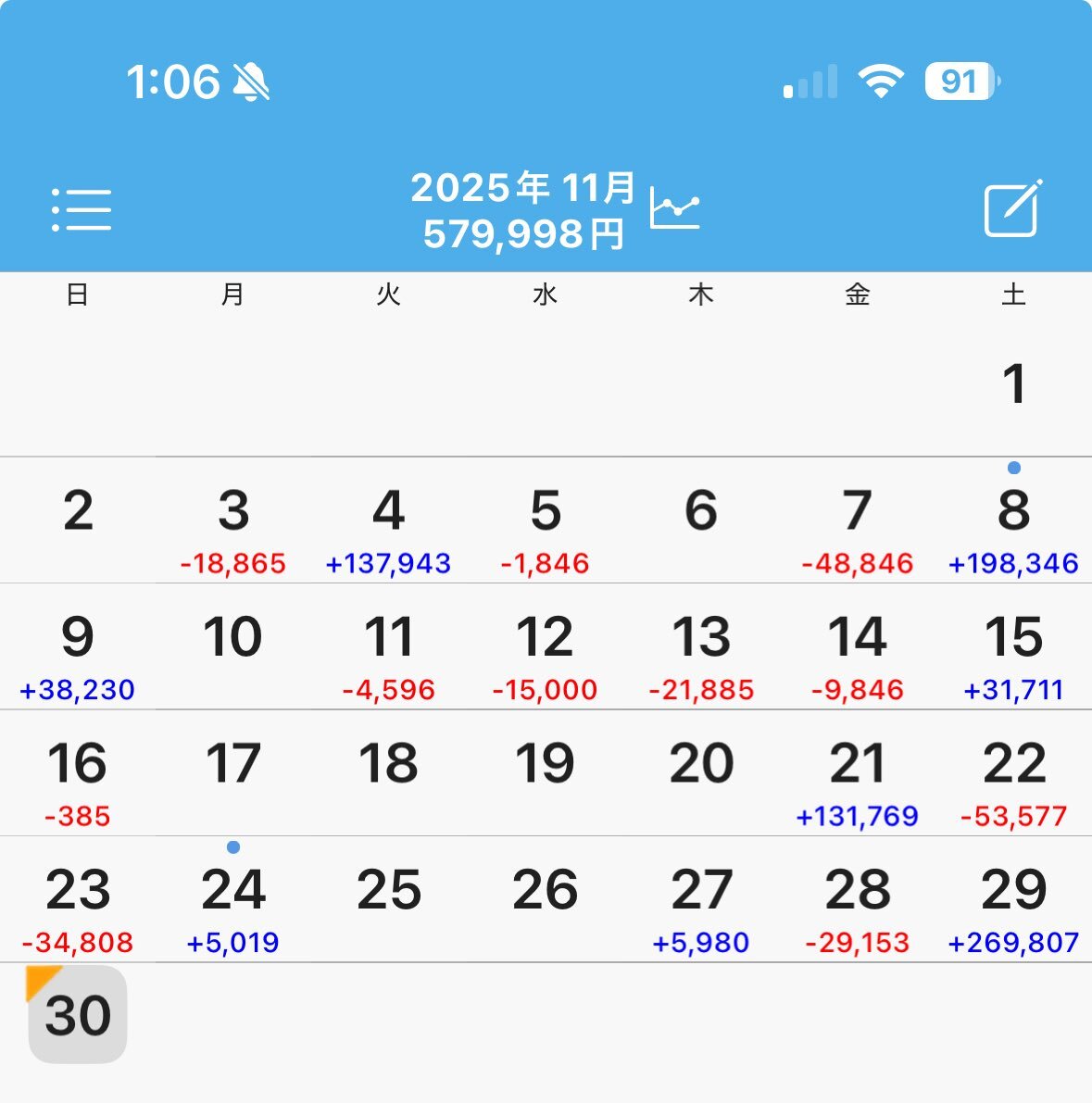This screenshot has width=1092, height=1103.
Task: Tap the 2025年11月 month title
Action: pyautogui.click(x=523, y=188)
